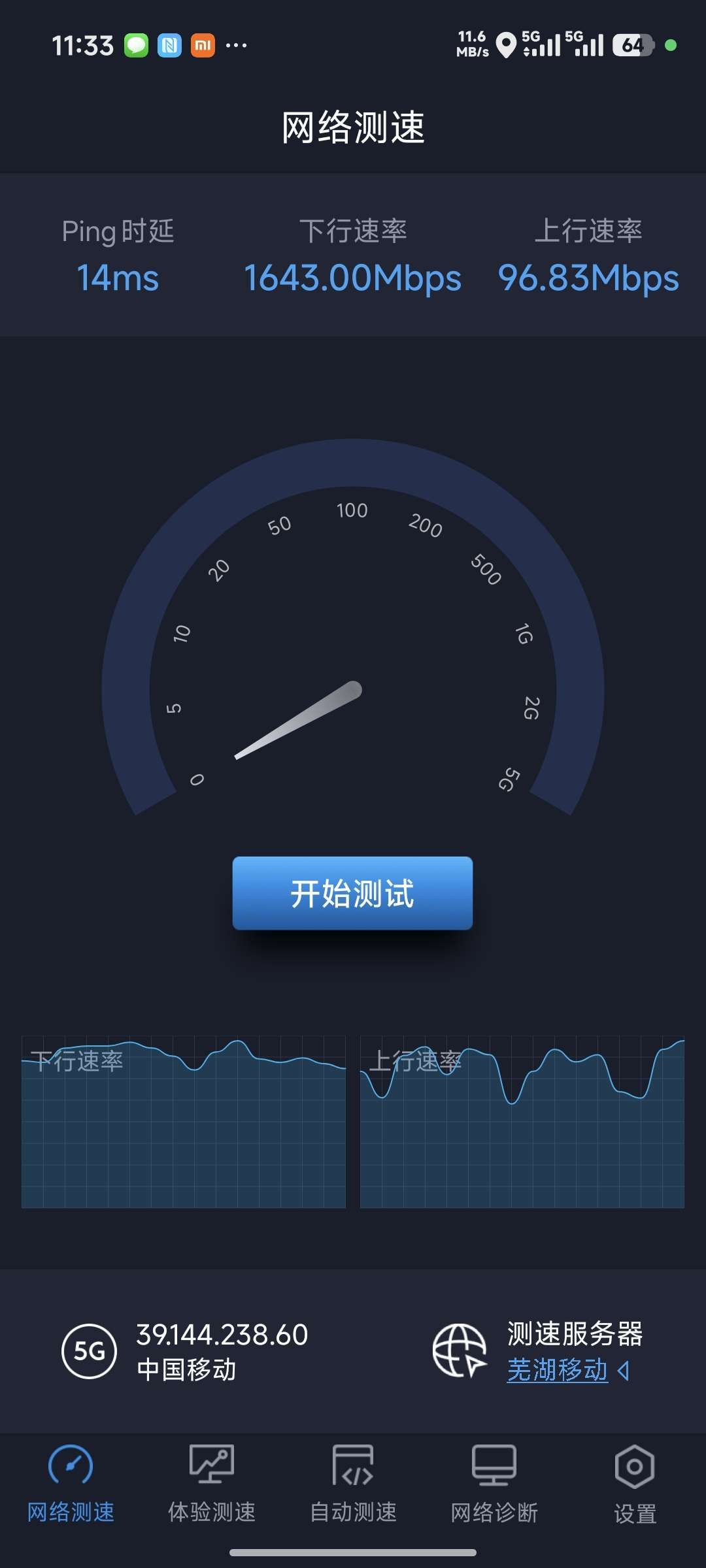Tap the 开始测试 button
Image resolution: width=706 pixels, height=1568 pixels.
click(x=352, y=892)
